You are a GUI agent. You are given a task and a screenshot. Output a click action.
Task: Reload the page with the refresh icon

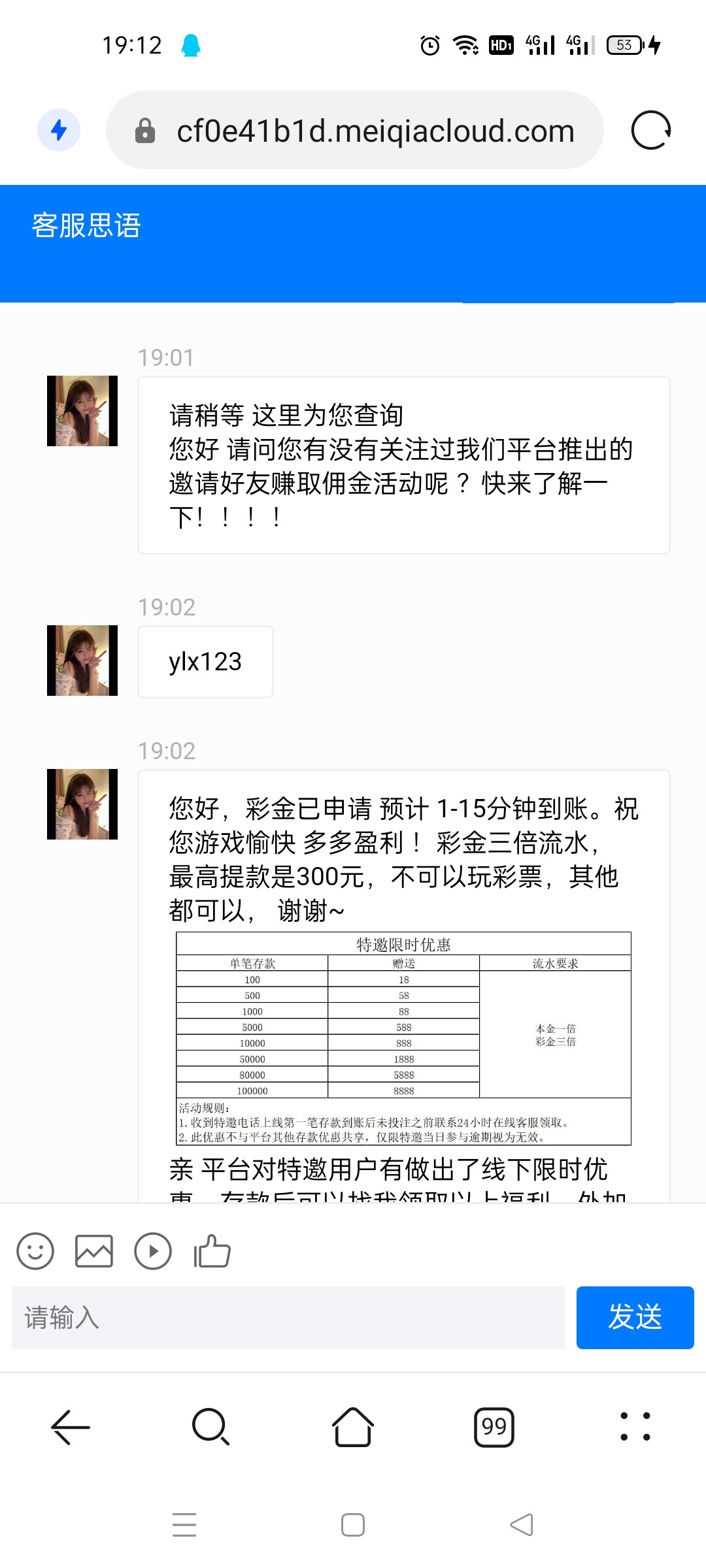(x=650, y=131)
